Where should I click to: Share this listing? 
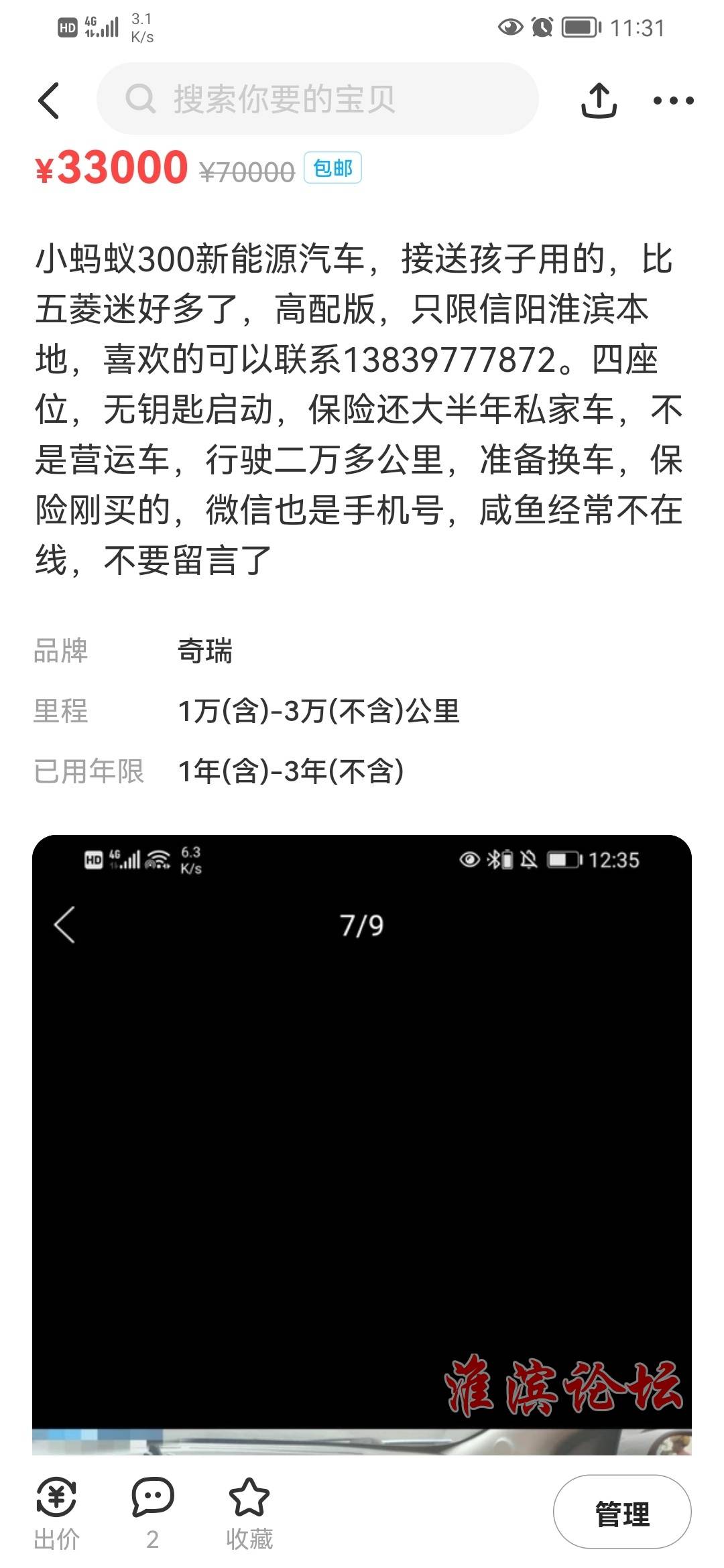(599, 101)
